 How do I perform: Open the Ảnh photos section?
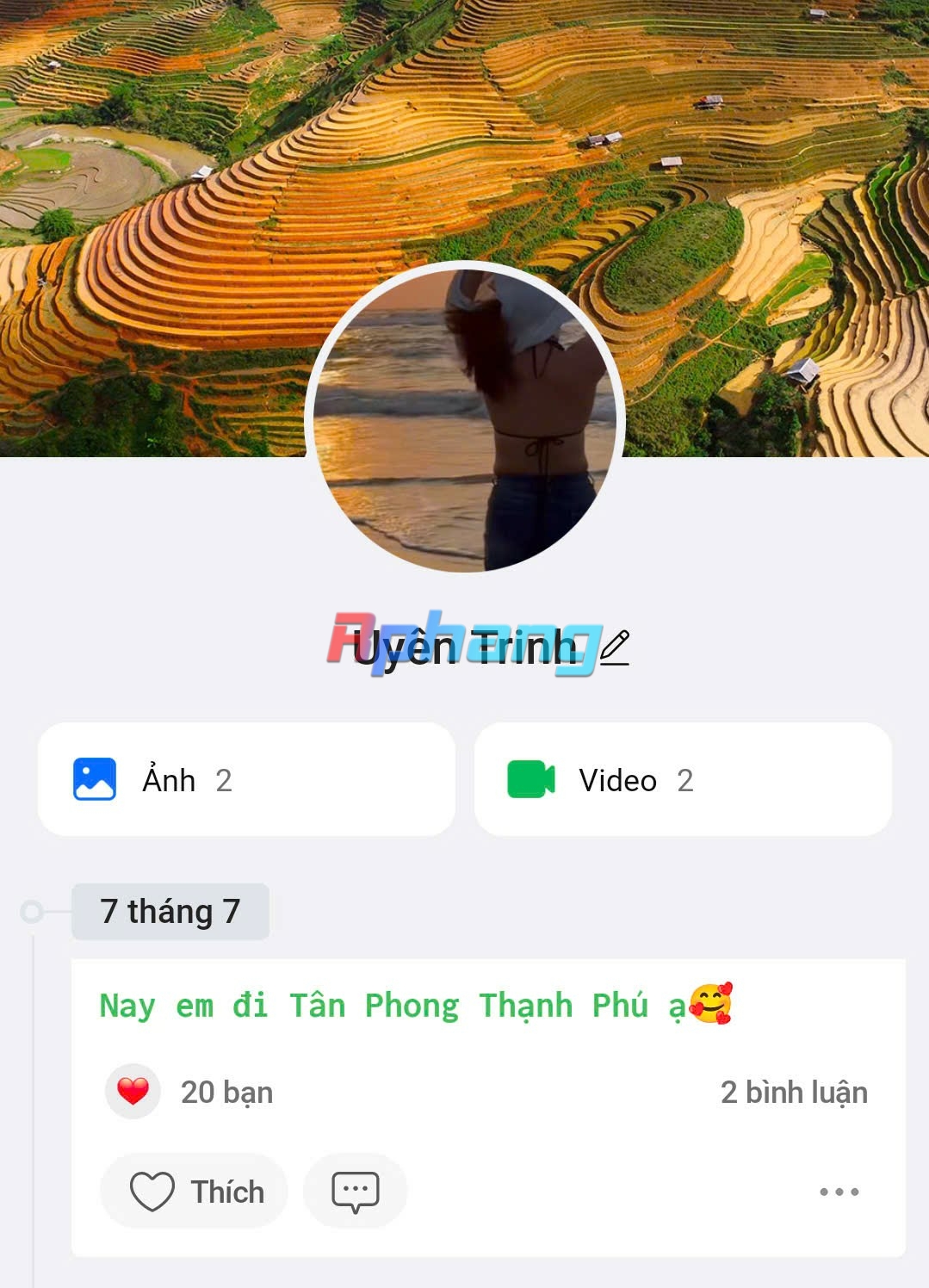tap(246, 779)
